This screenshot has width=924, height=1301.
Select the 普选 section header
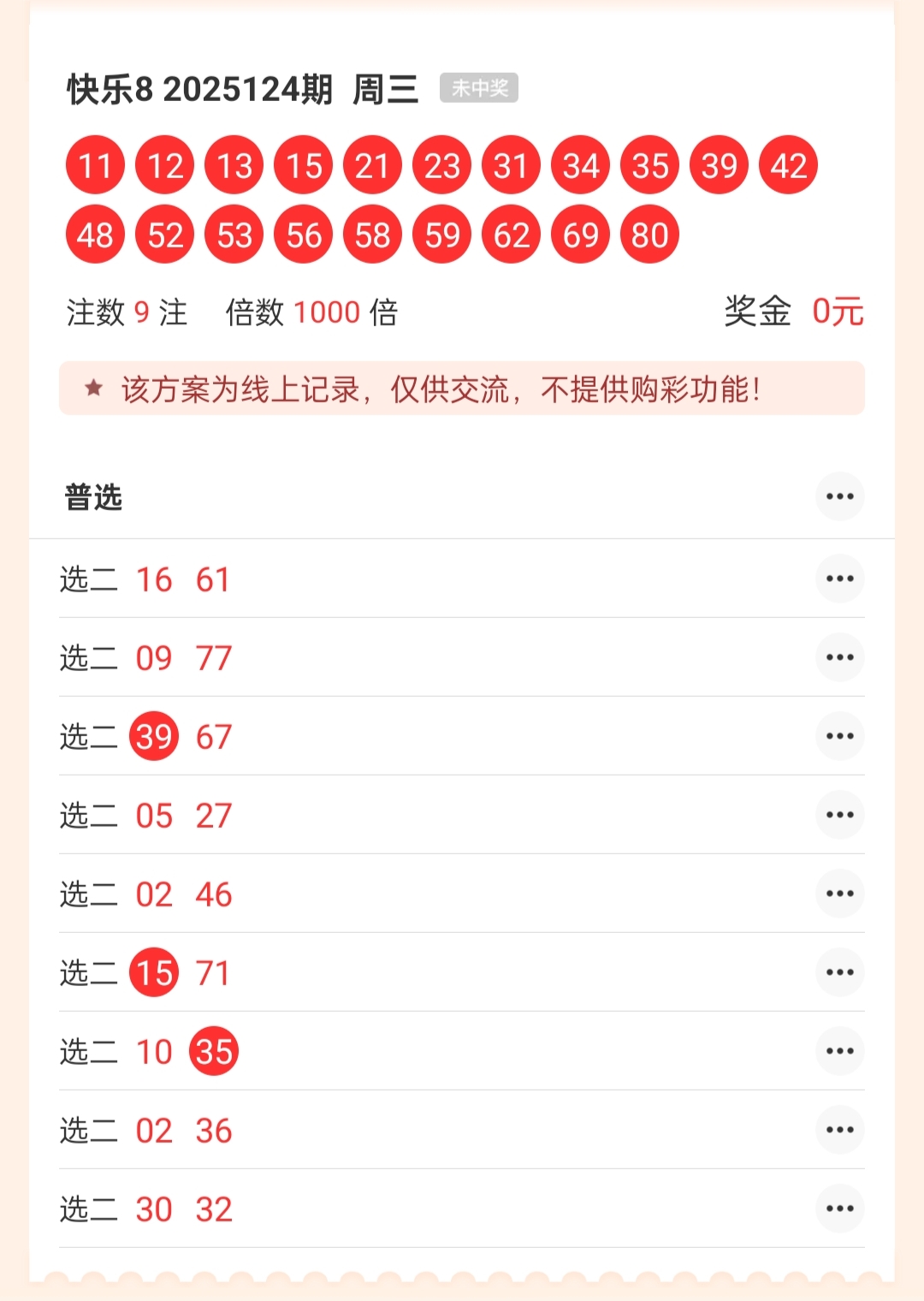94,496
